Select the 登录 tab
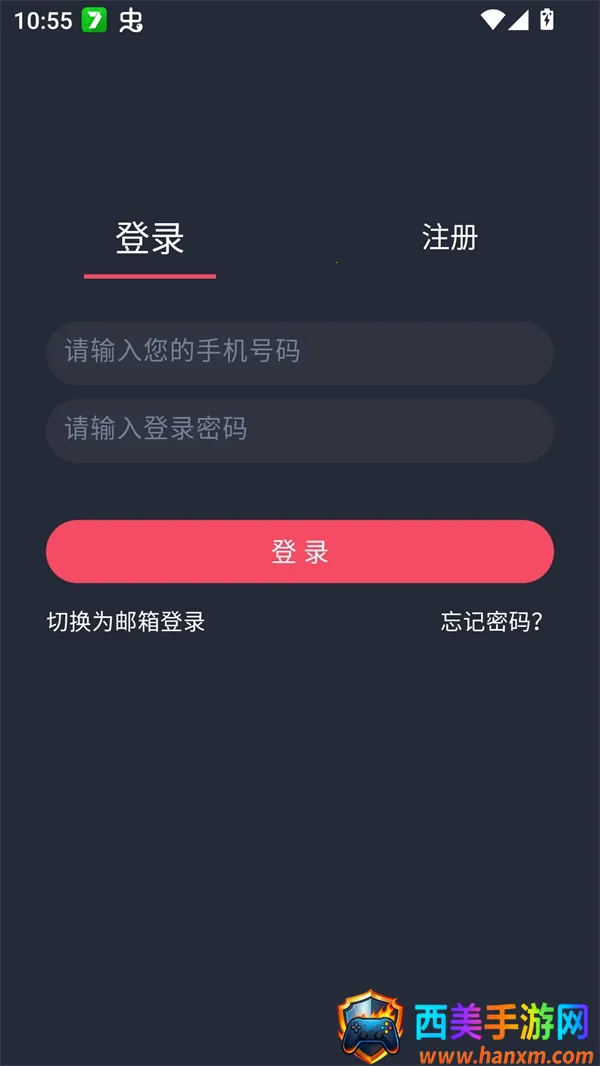 pos(150,239)
